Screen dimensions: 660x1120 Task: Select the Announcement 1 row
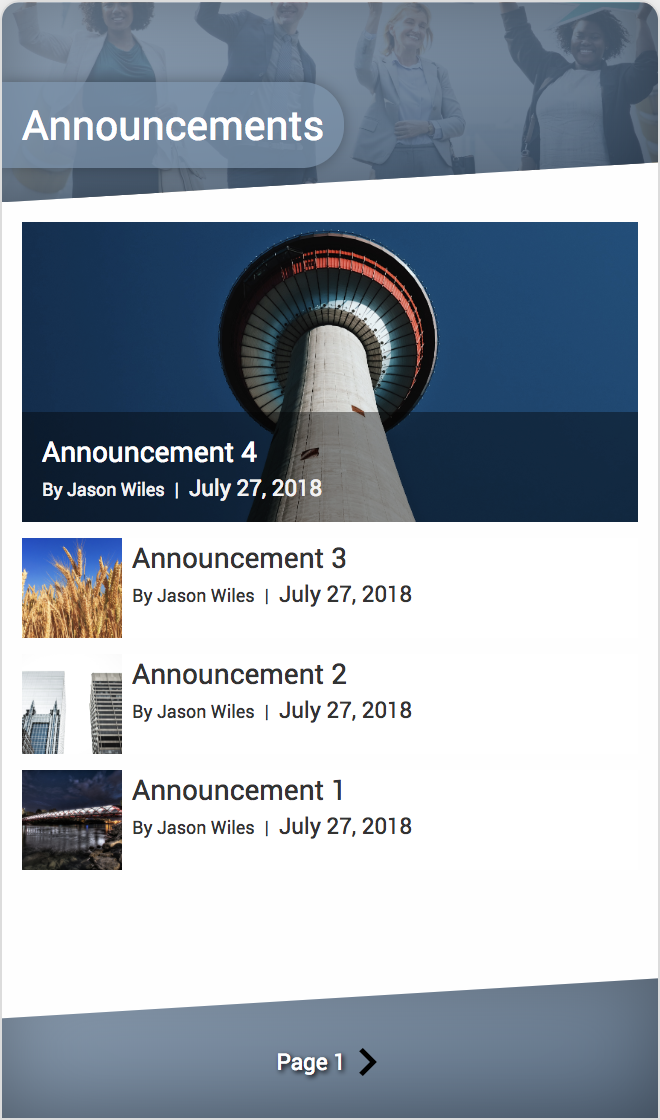[x=238, y=791]
